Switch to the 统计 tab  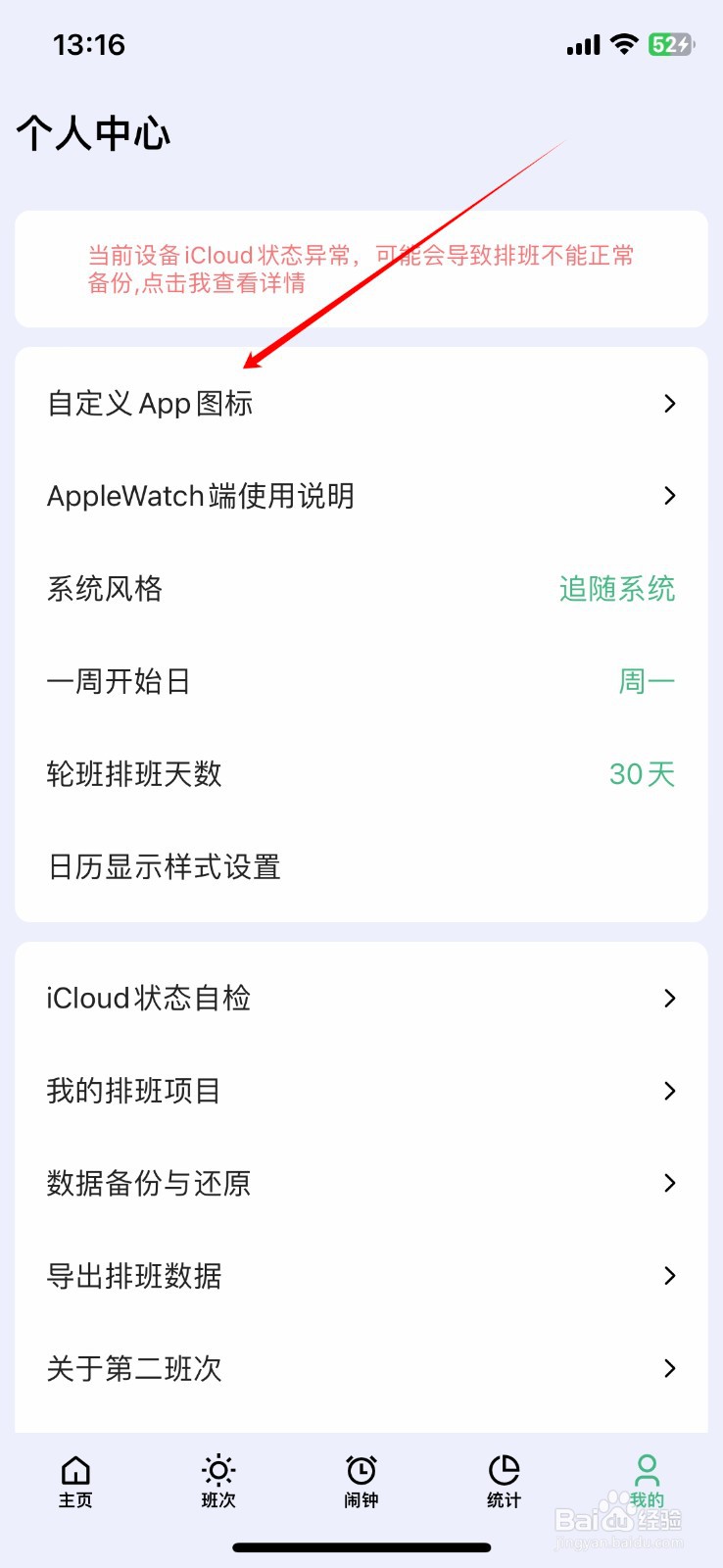click(x=505, y=1482)
